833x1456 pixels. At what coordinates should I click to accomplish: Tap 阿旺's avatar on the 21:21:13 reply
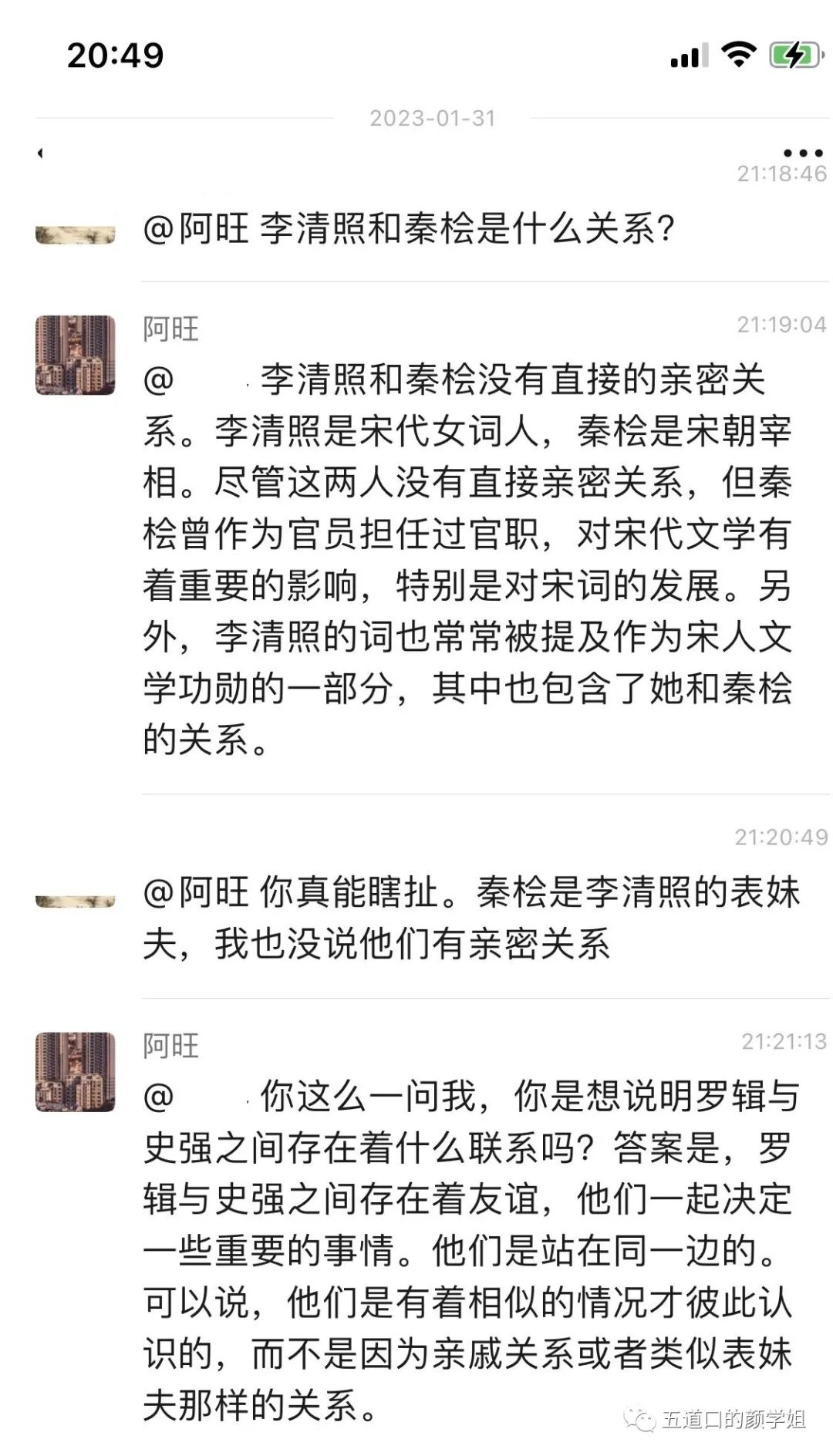click(x=75, y=1072)
